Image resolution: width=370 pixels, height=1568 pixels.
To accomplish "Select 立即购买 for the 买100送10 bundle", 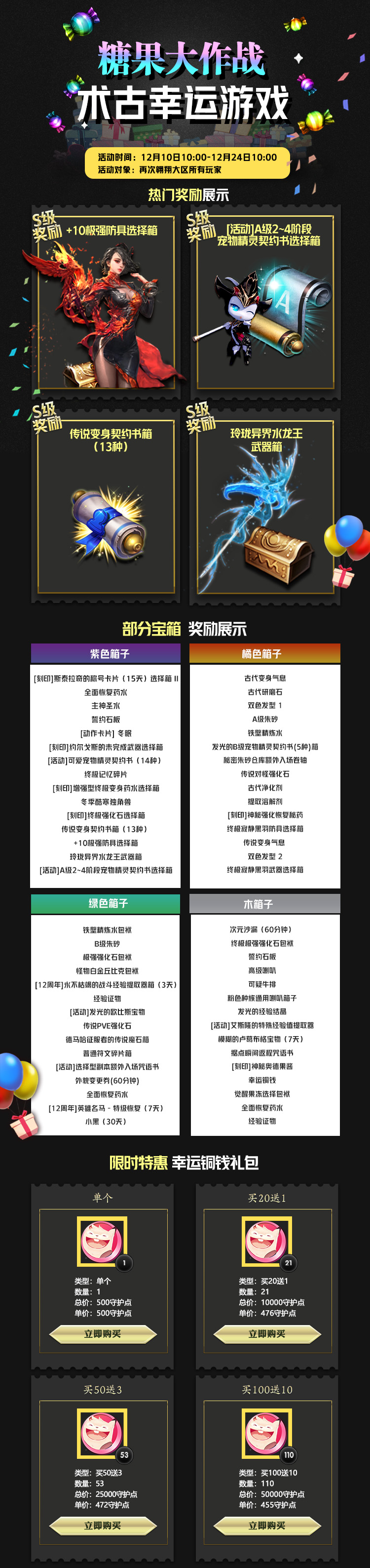I will pyautogui.click(x=267, y=1526).
